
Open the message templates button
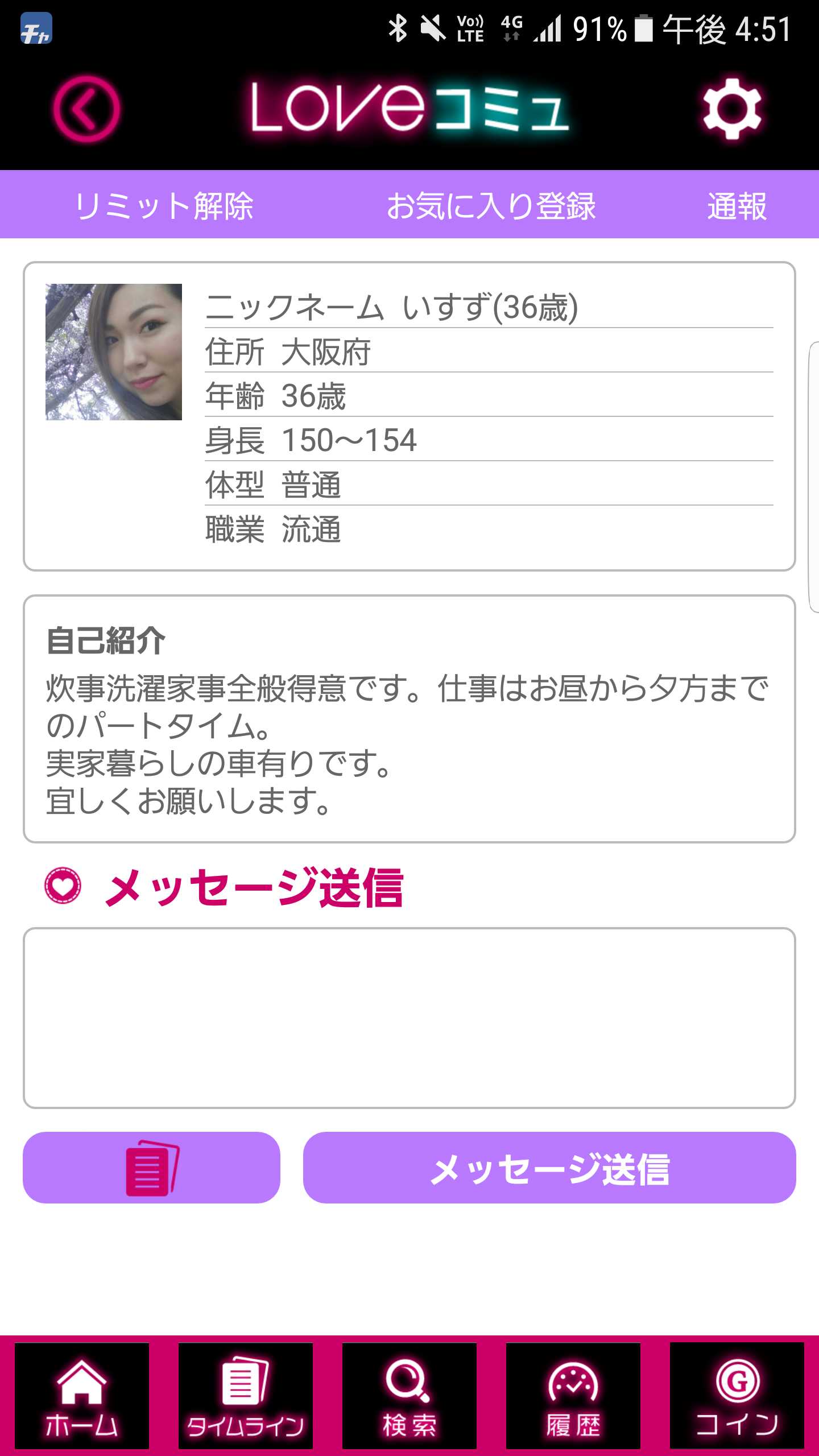(x=151, y=1168)
